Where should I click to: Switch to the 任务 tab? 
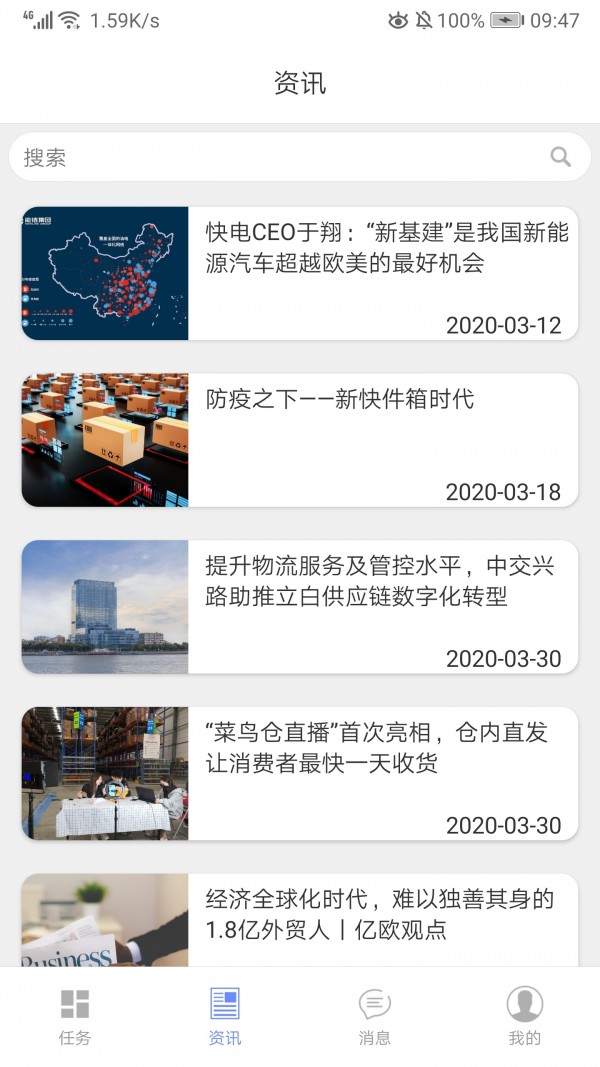75,1016
